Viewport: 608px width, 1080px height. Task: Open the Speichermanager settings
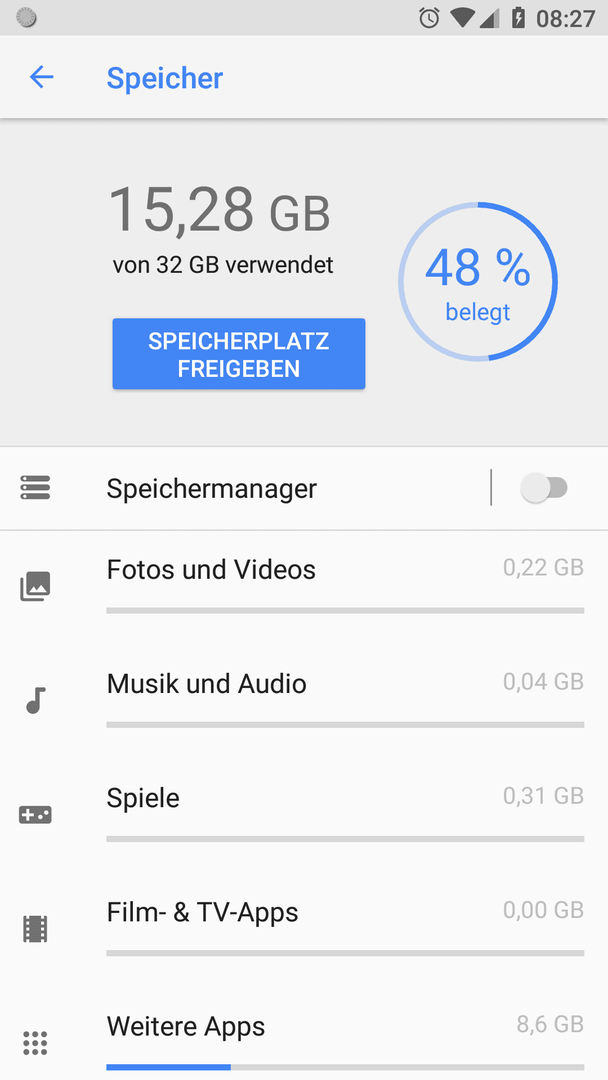click(x=244, y=488)
